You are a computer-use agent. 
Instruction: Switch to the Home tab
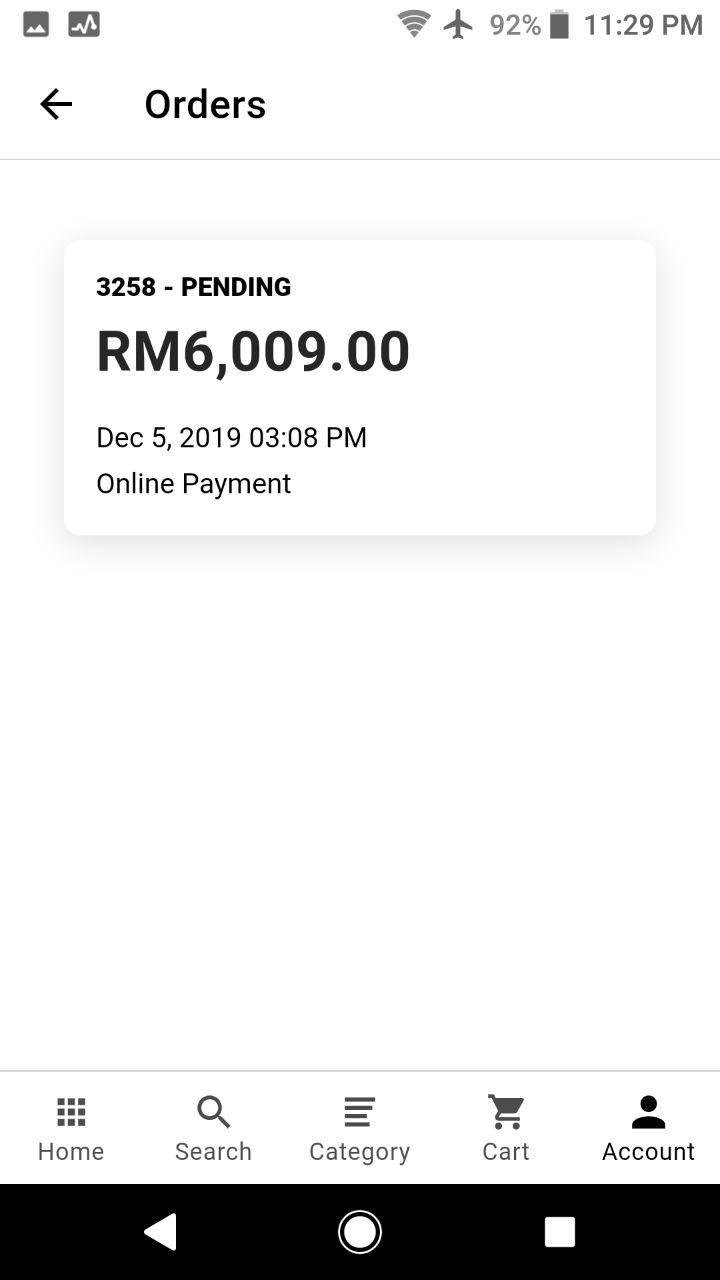[x=71, y=1128]
